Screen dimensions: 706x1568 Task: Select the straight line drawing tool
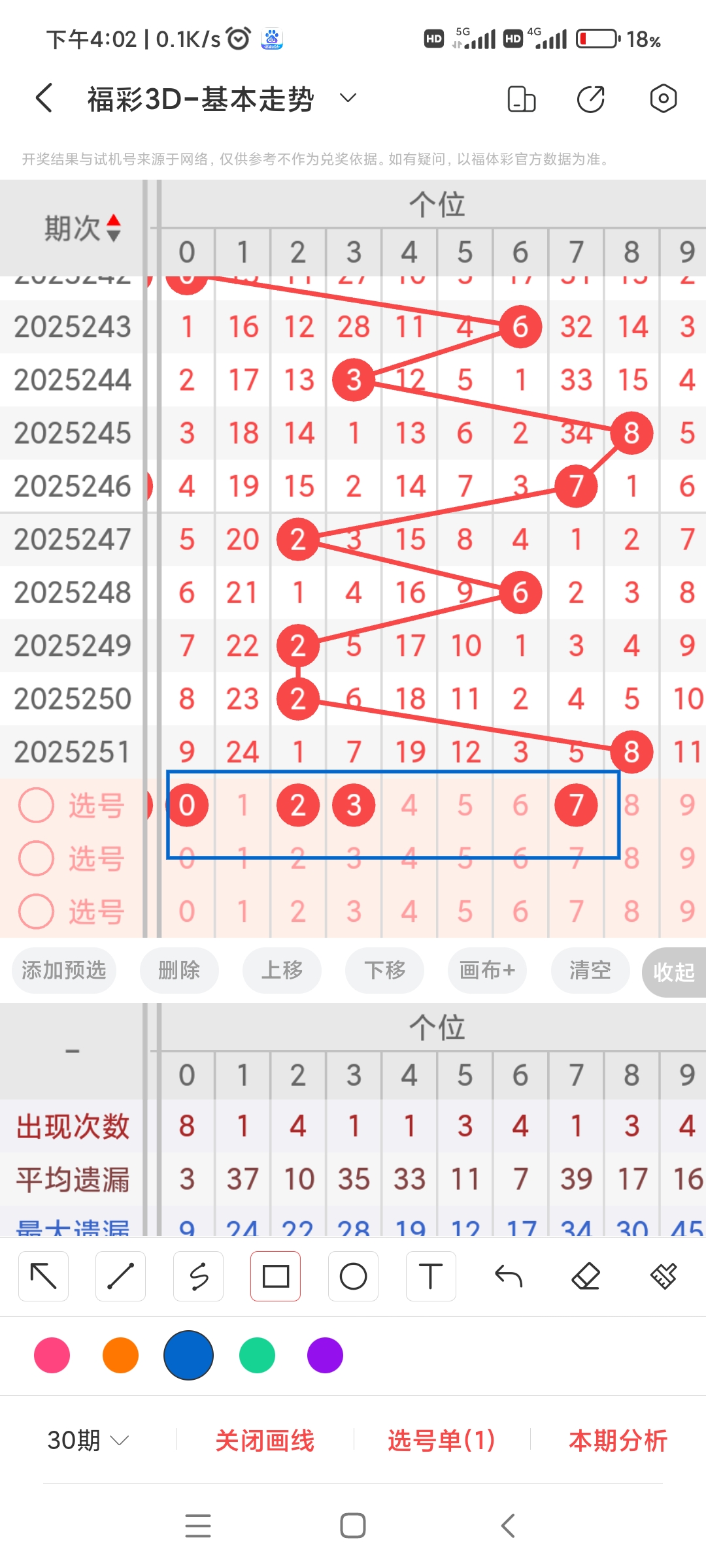[x=120, y=1275]
